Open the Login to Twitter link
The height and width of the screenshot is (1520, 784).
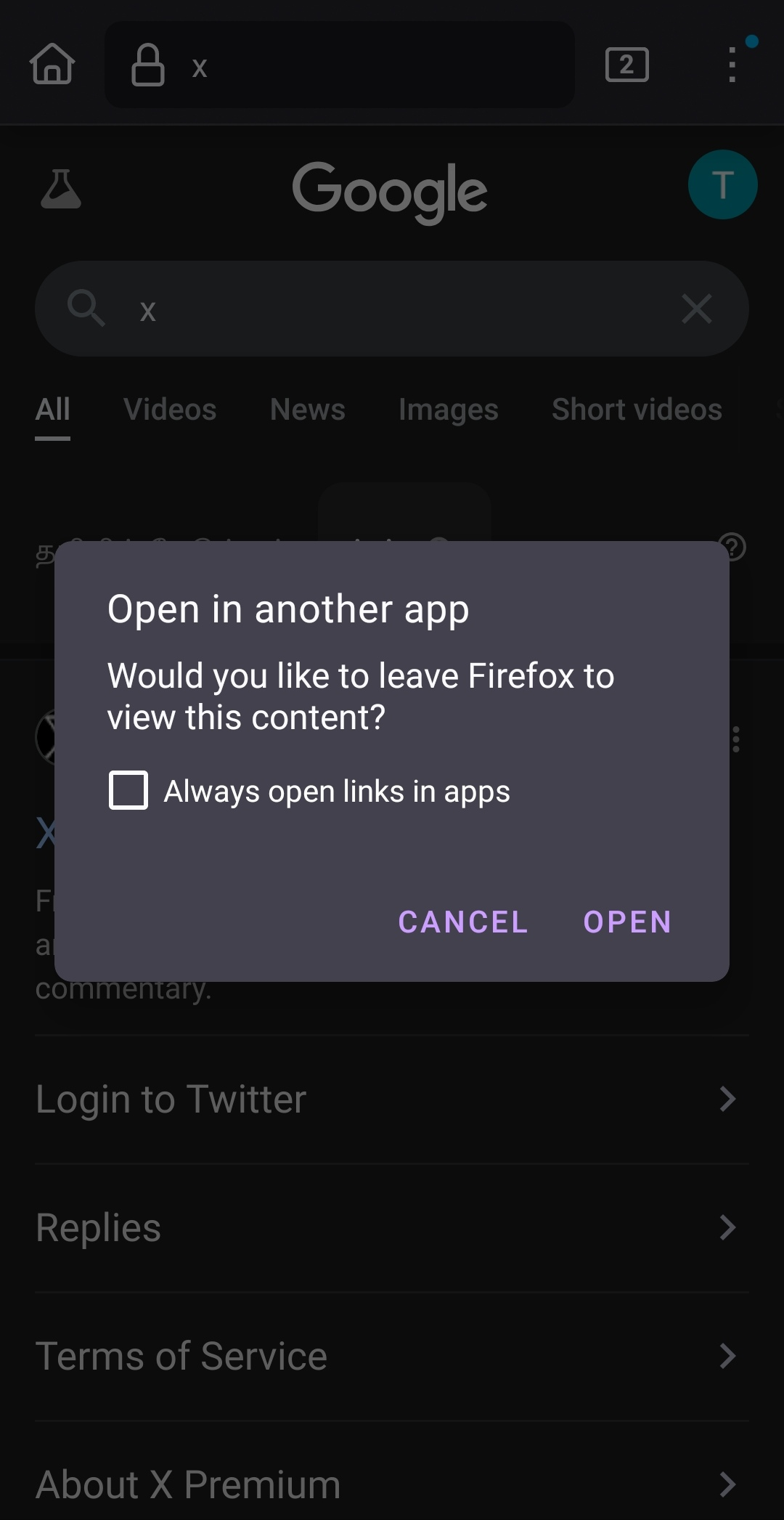point(392,1100)
